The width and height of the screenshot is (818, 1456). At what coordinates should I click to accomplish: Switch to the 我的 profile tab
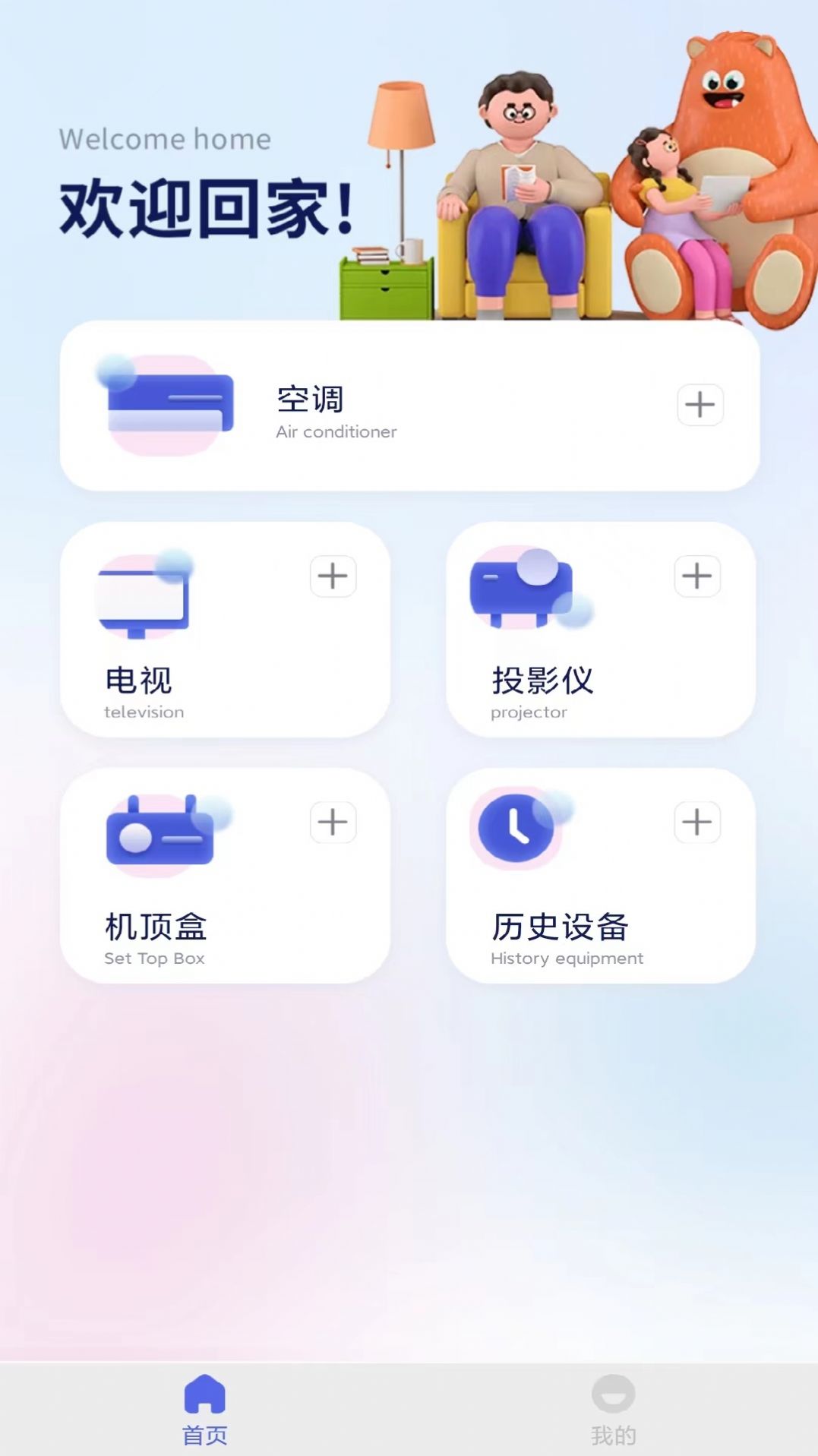click(x=613, y=1410)
